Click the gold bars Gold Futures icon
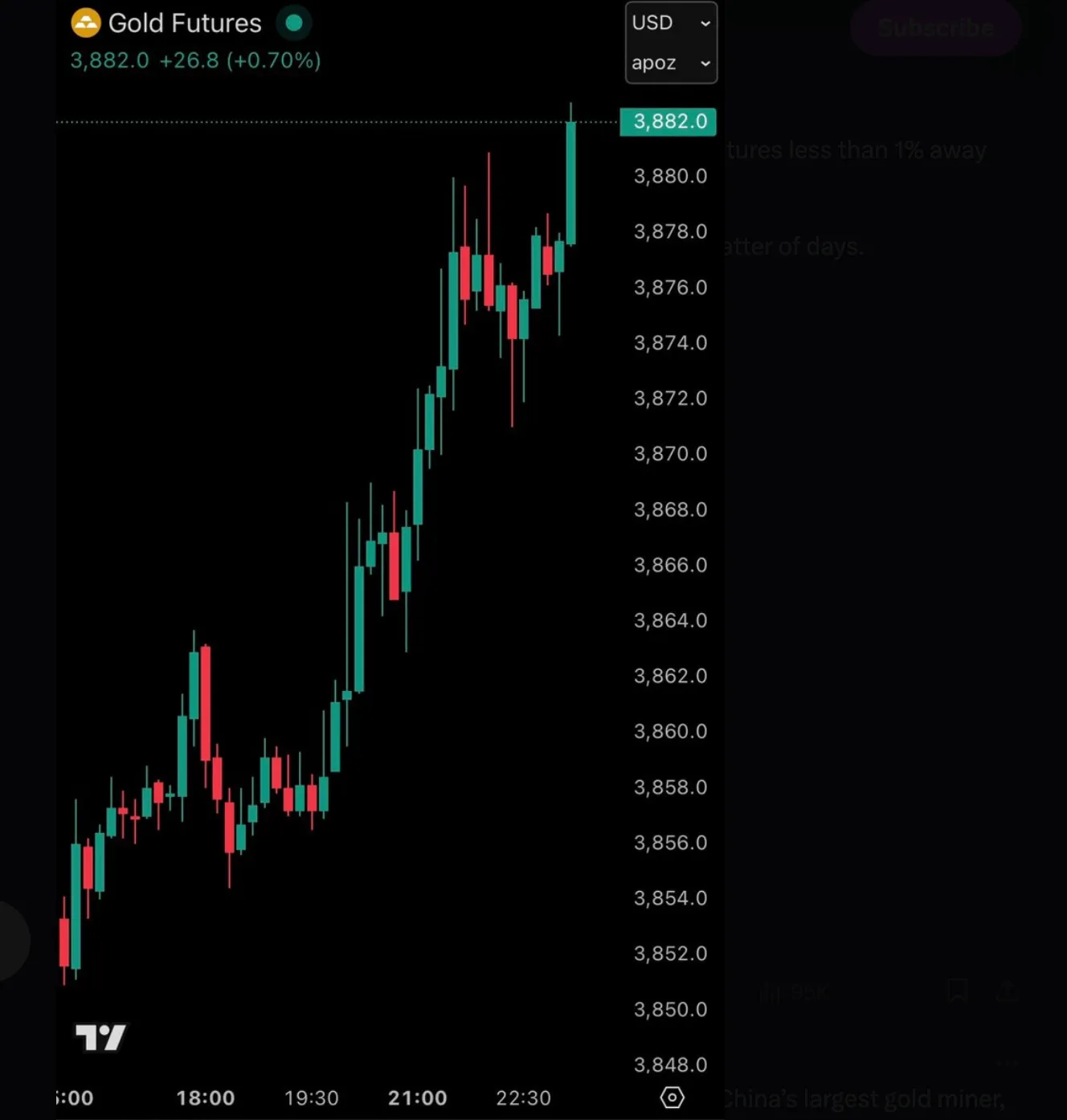The height and width of the screenshot is (1120, 1067). (85, 22)
